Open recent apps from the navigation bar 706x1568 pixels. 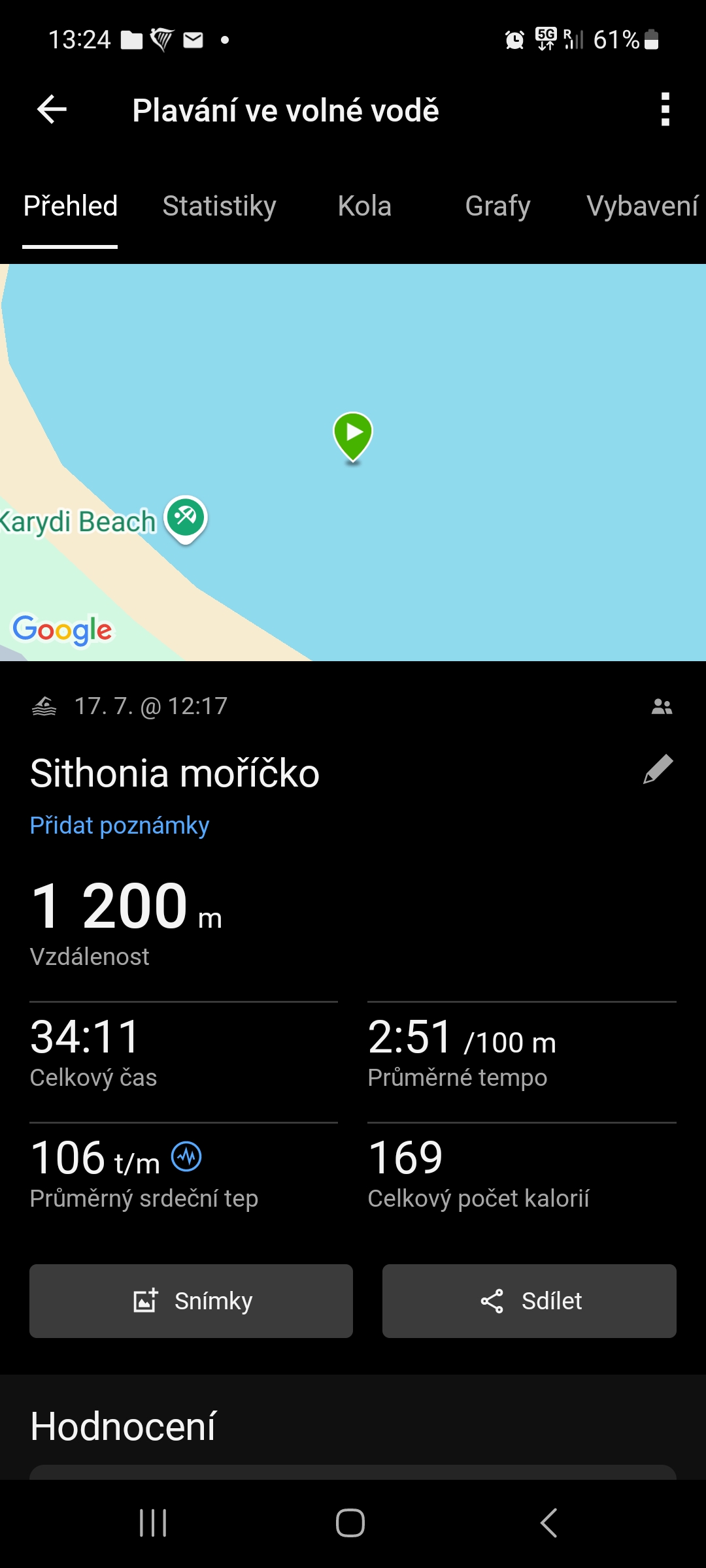[x=154, y=1523]
